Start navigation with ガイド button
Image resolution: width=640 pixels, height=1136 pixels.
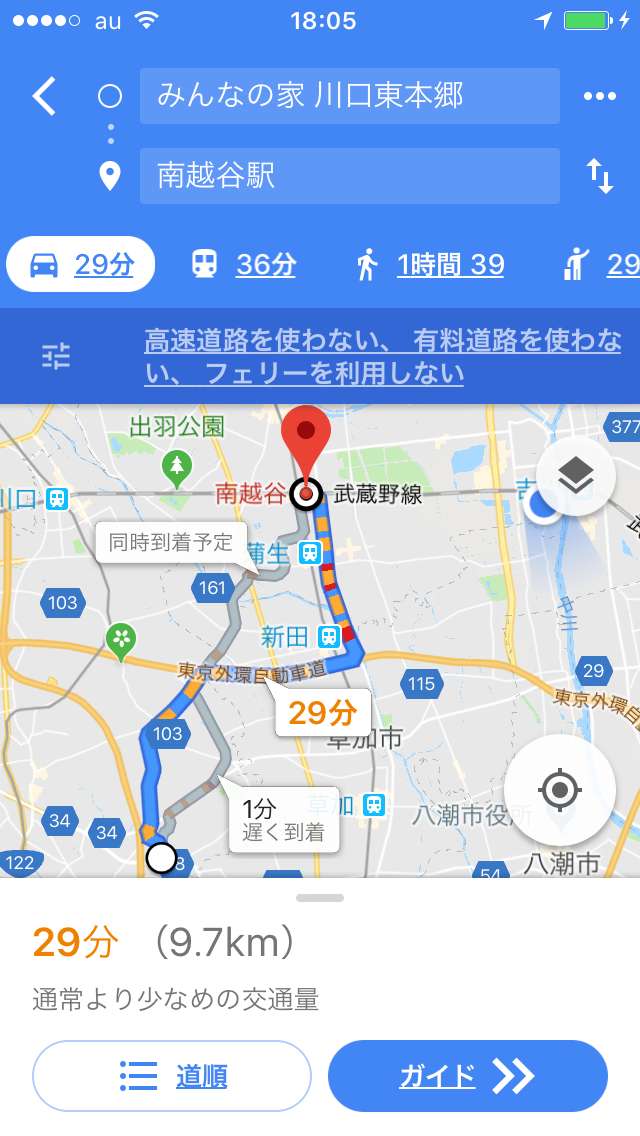467,1076
